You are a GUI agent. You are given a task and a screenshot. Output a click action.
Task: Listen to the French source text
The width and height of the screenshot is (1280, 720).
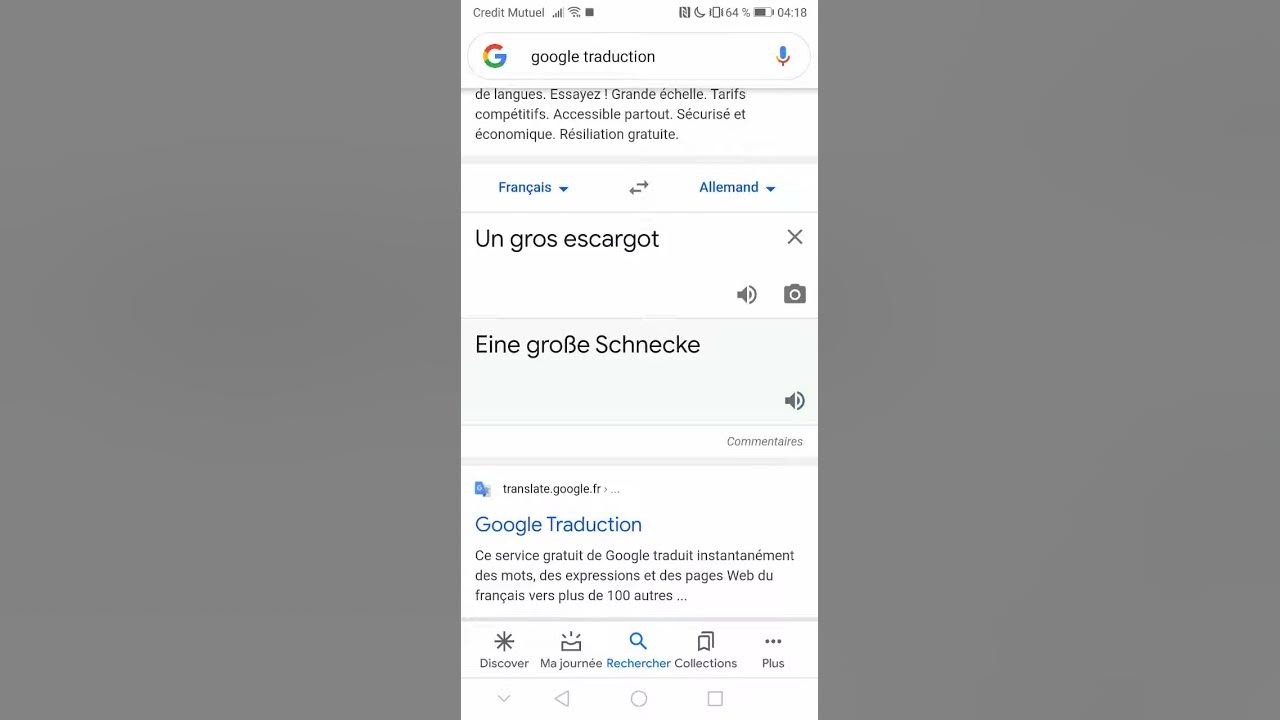[747, 294]
